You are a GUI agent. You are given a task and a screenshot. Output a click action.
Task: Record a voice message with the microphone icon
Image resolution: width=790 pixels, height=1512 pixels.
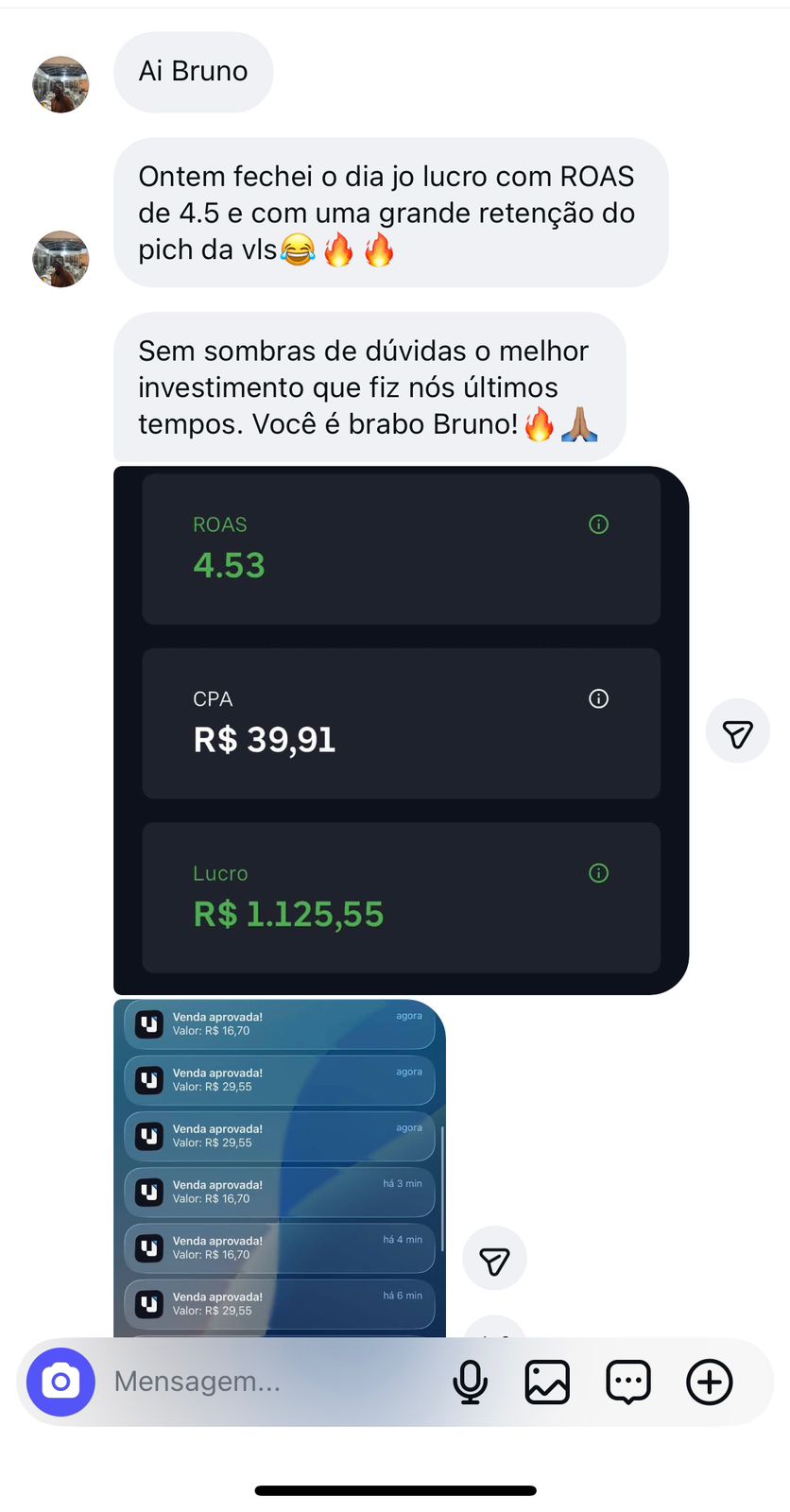pyautogui.click(x=470, y=1382)
